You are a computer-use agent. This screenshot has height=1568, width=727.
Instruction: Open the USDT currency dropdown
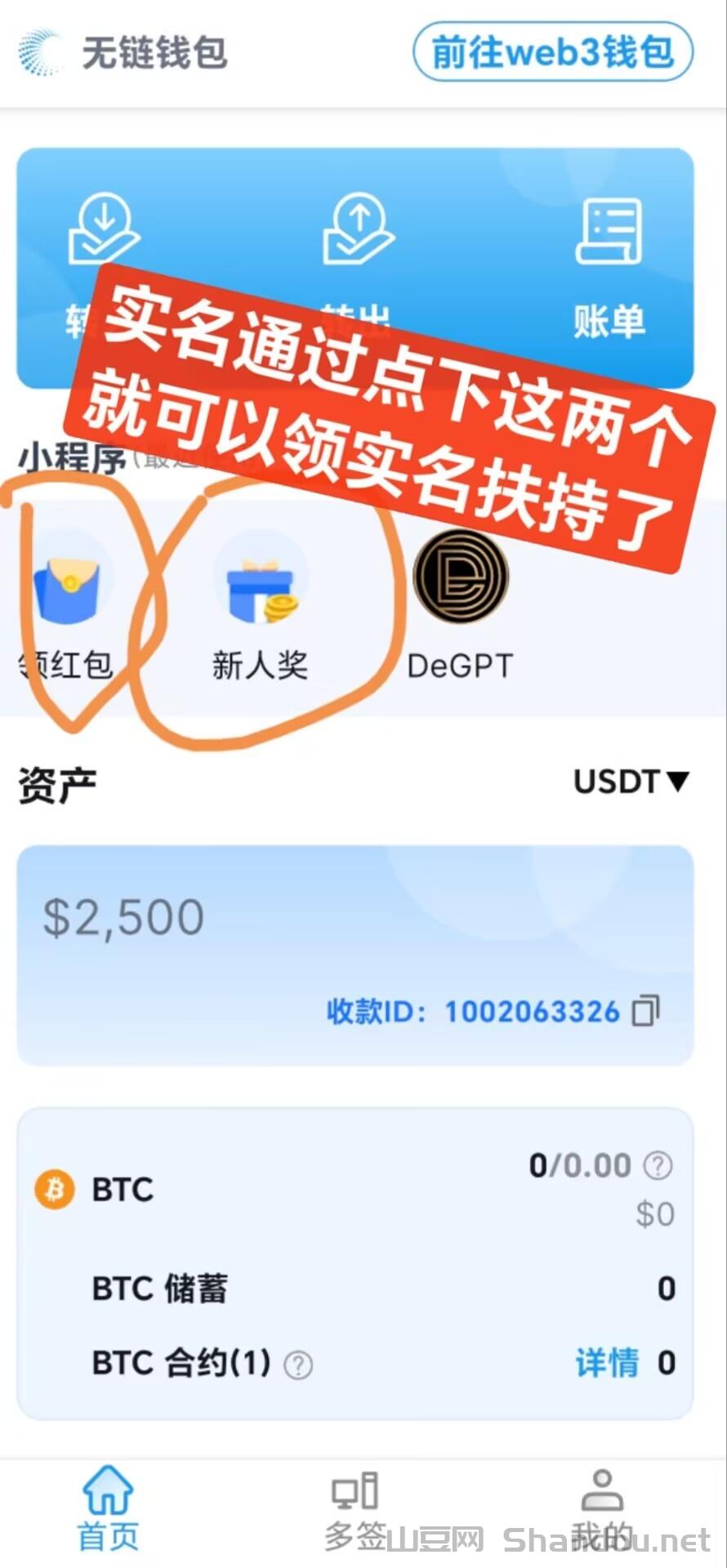pyautogui.click(x=631, y=782)
